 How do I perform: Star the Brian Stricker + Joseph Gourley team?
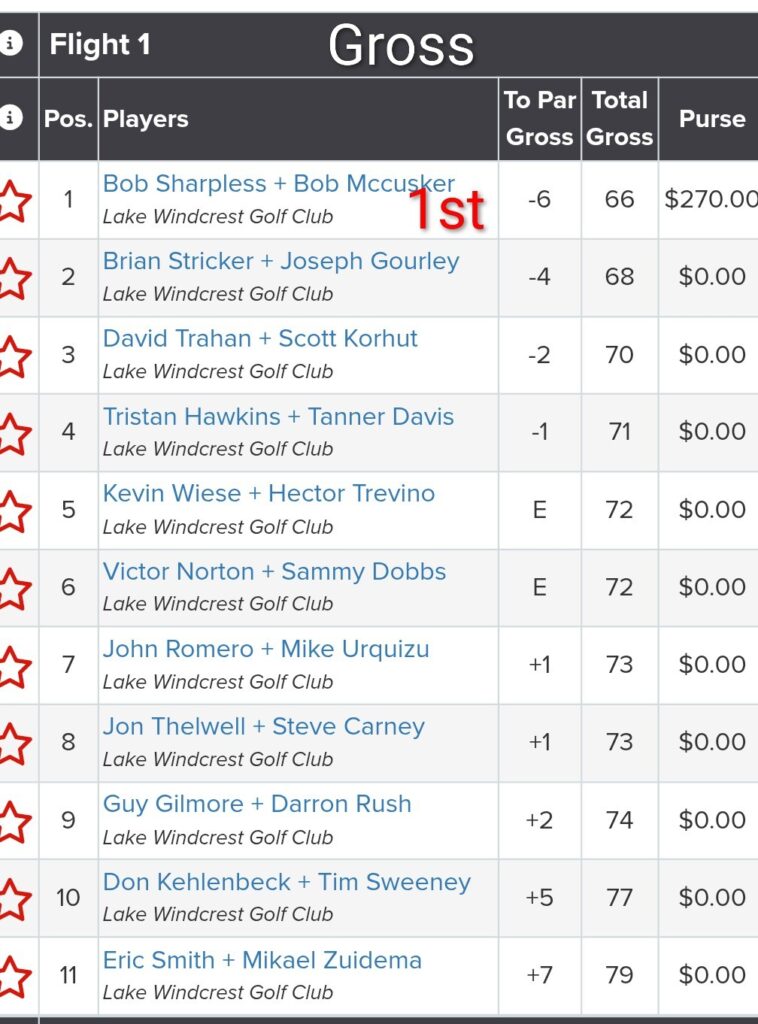click(x=13, y=277)
